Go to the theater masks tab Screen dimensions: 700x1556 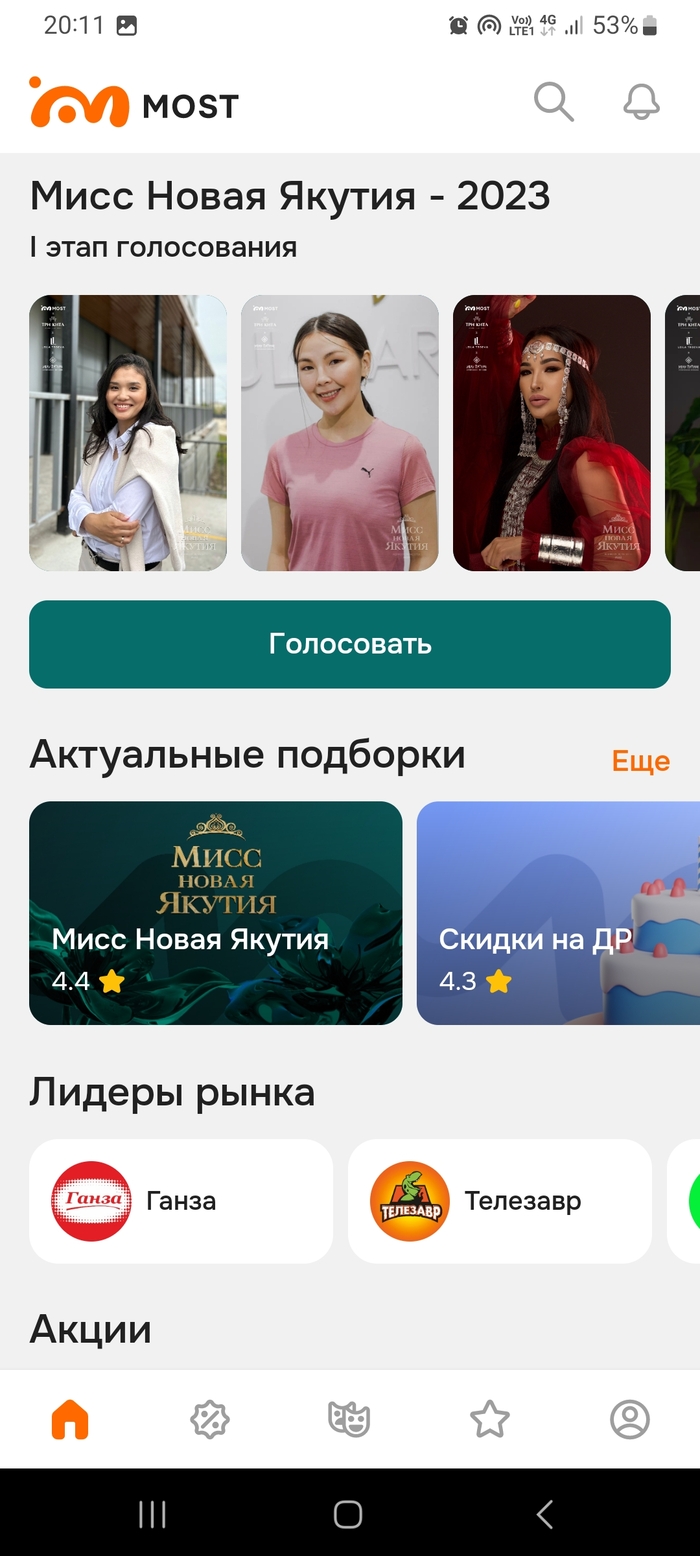point(349,1419)
